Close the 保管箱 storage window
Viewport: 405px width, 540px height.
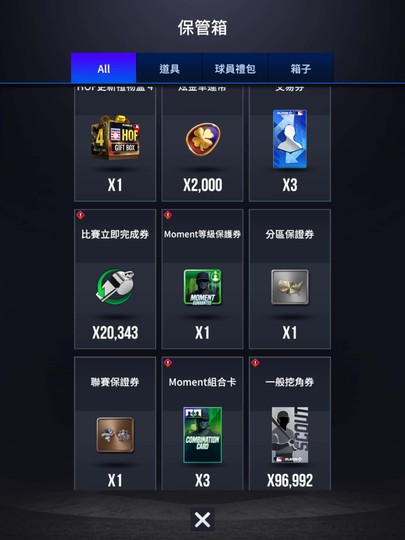[202, 519]
